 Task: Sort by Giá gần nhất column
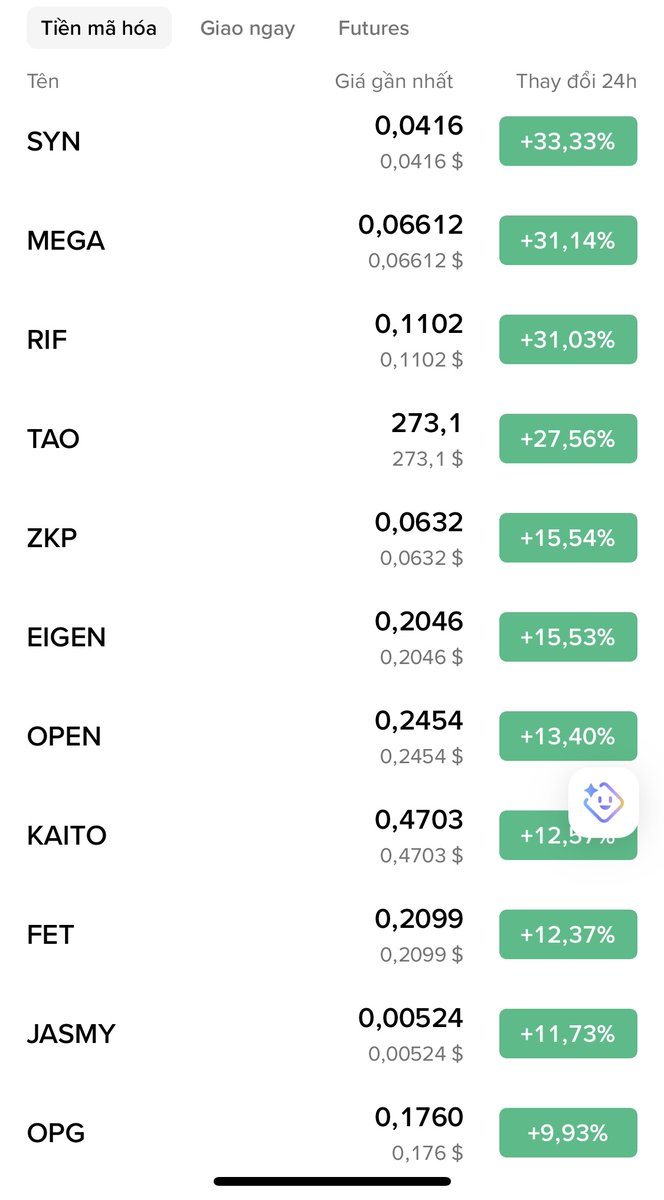tap(394, 82)
